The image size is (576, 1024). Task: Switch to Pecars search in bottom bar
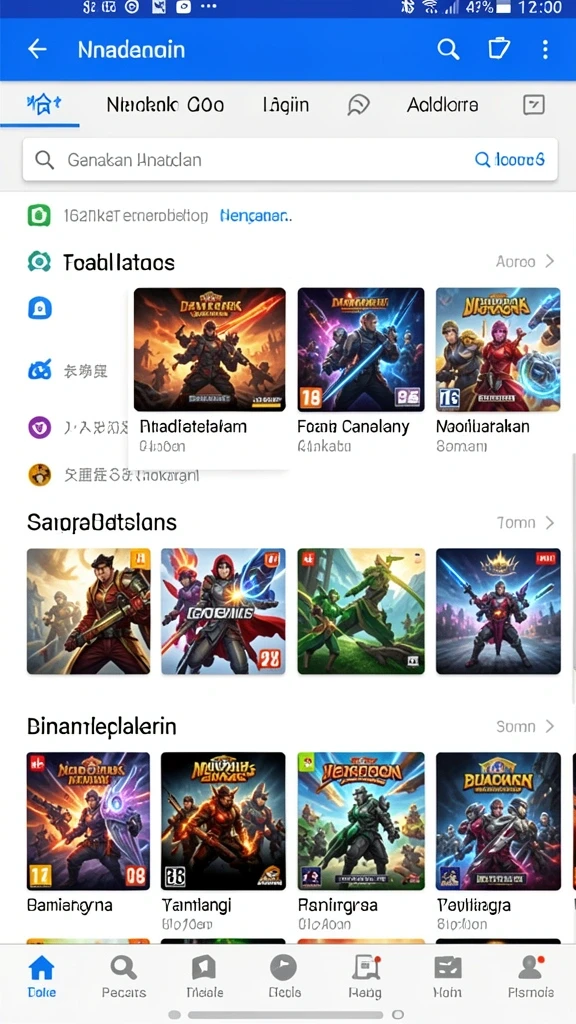[123, 977]
